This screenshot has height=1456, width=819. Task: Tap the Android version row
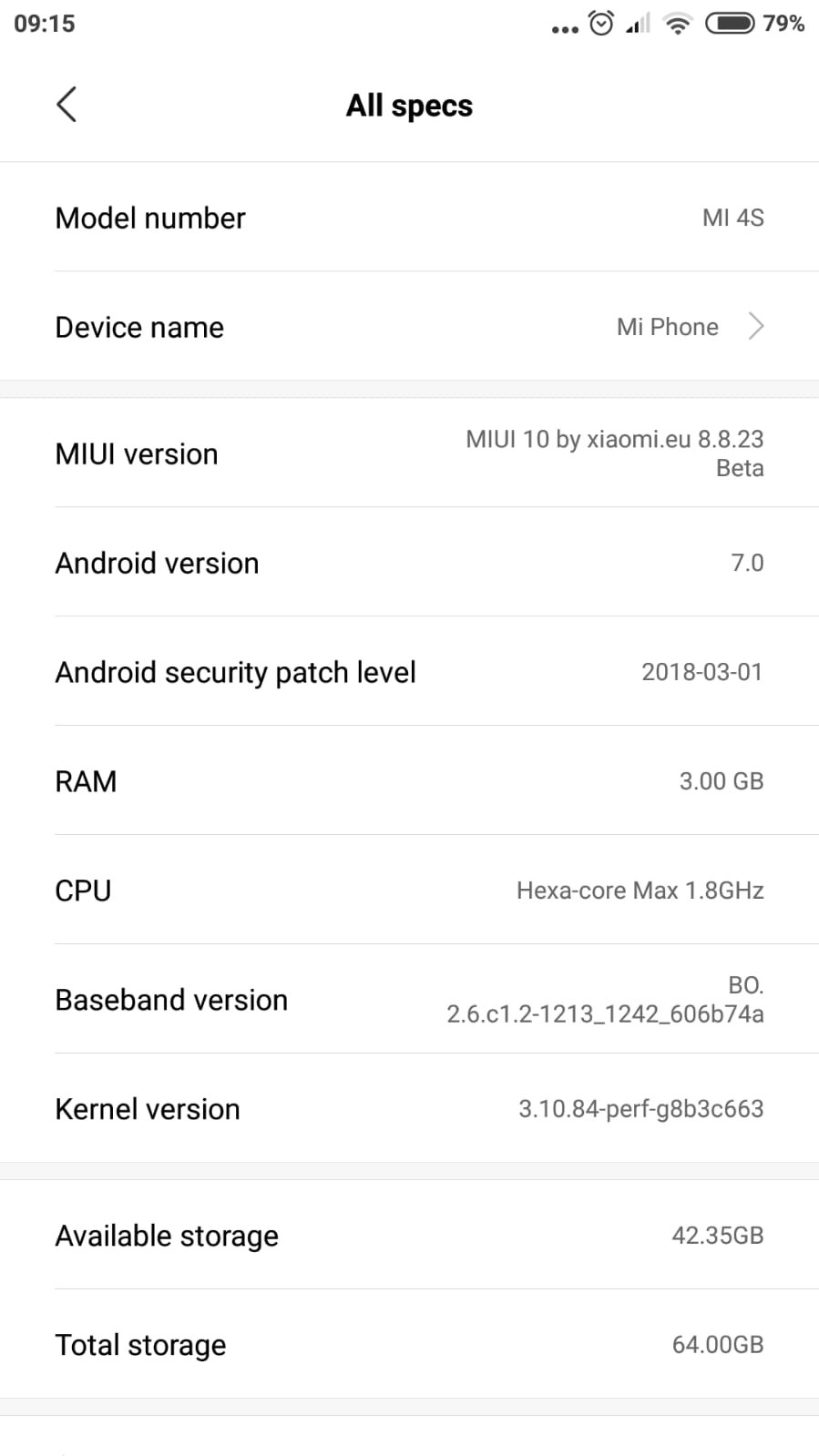(409, 562)
